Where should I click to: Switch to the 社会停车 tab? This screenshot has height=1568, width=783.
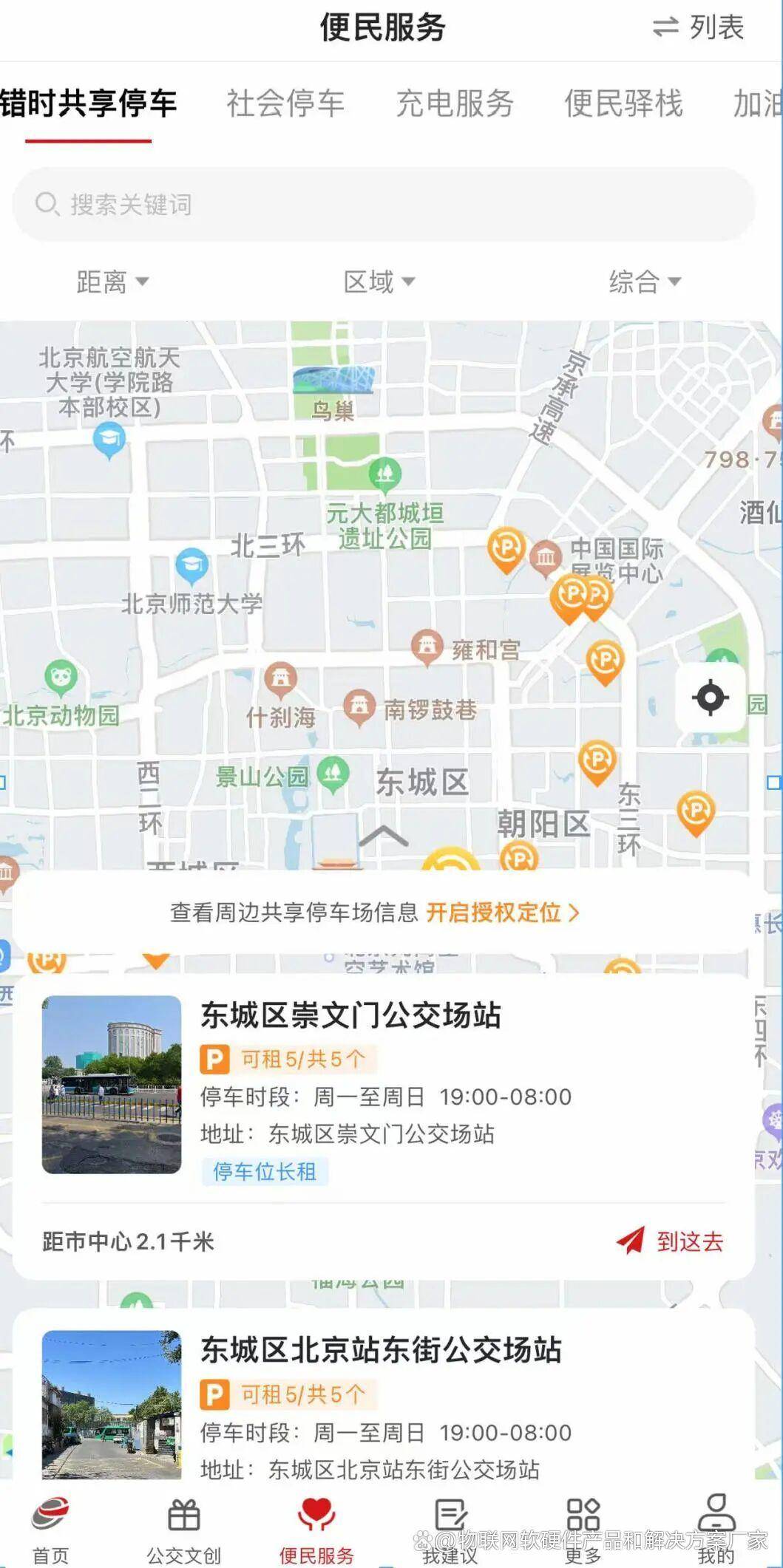click(285, 104)
